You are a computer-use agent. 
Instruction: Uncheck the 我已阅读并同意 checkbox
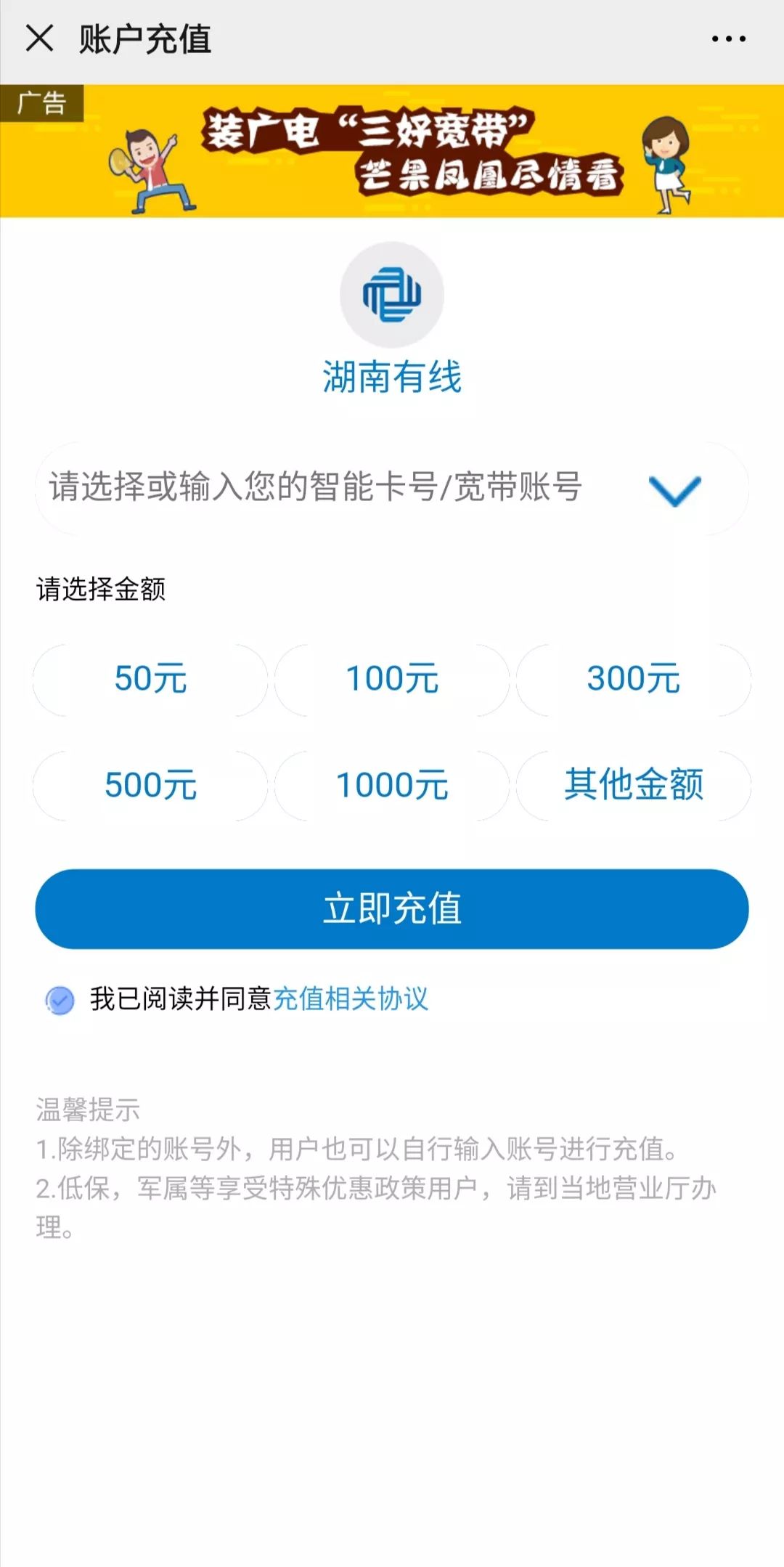tap(60, 1000)
